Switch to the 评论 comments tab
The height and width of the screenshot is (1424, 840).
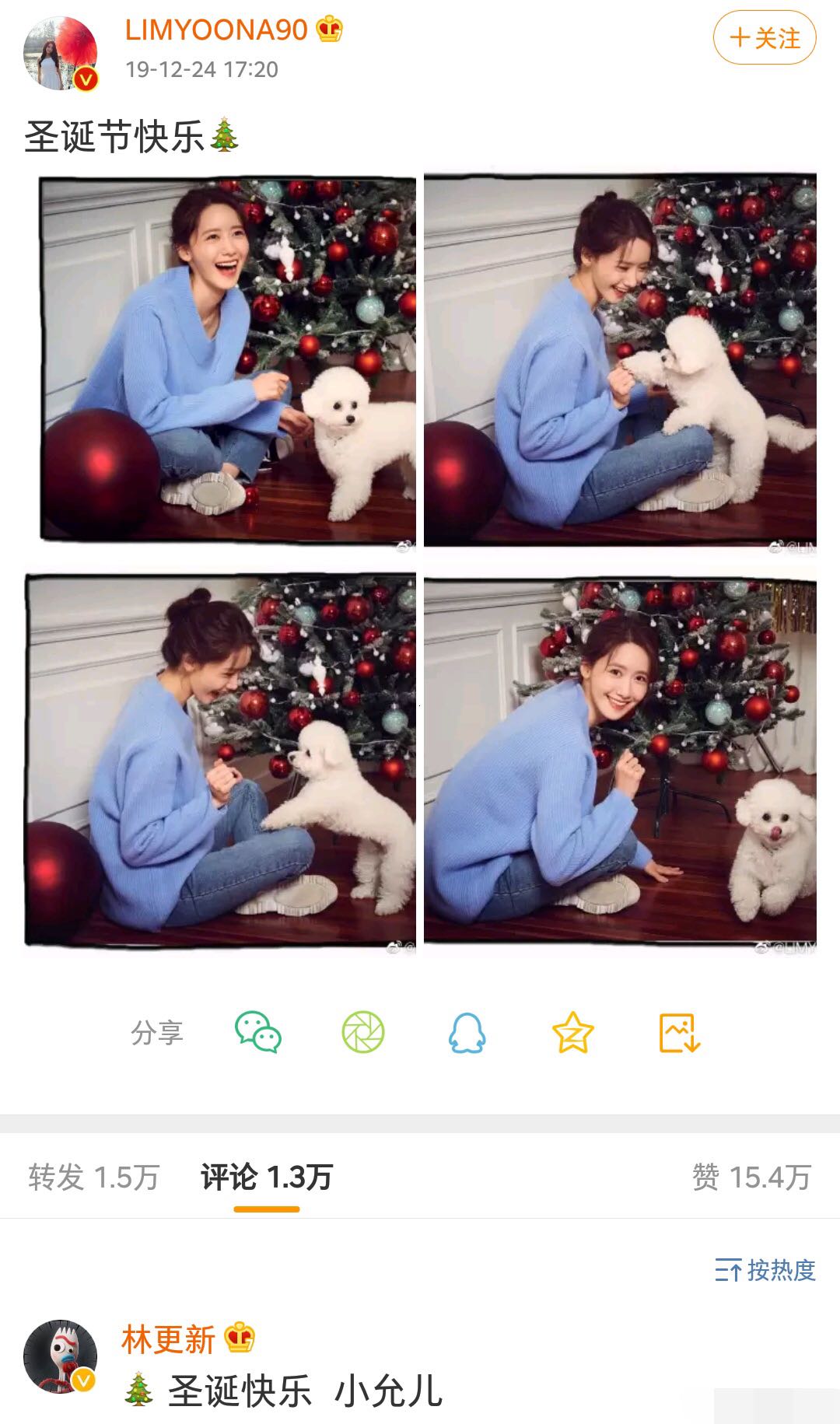(266, 1177)
